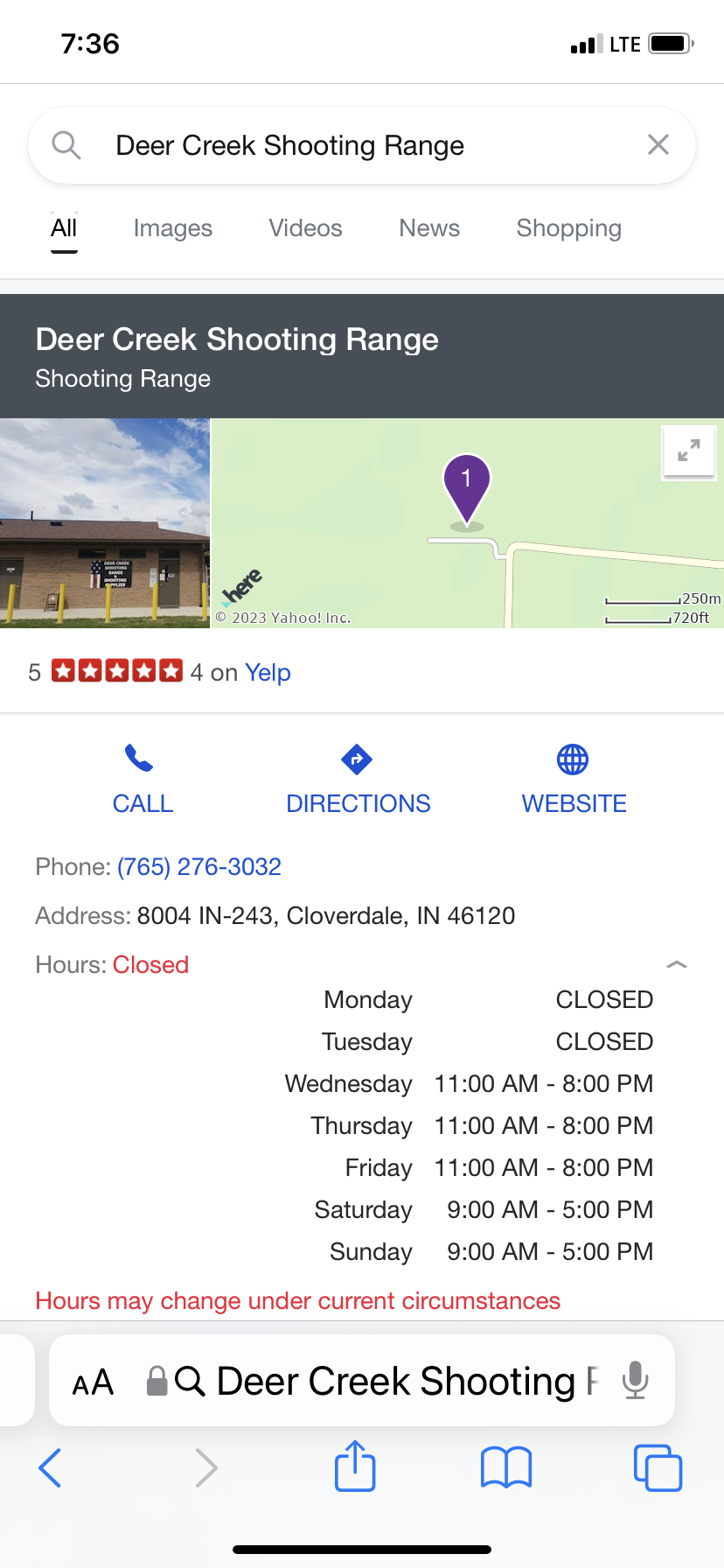Expand the map to full screen
Viewport: 724px width, 1568px height.
[x=689, y=451]
